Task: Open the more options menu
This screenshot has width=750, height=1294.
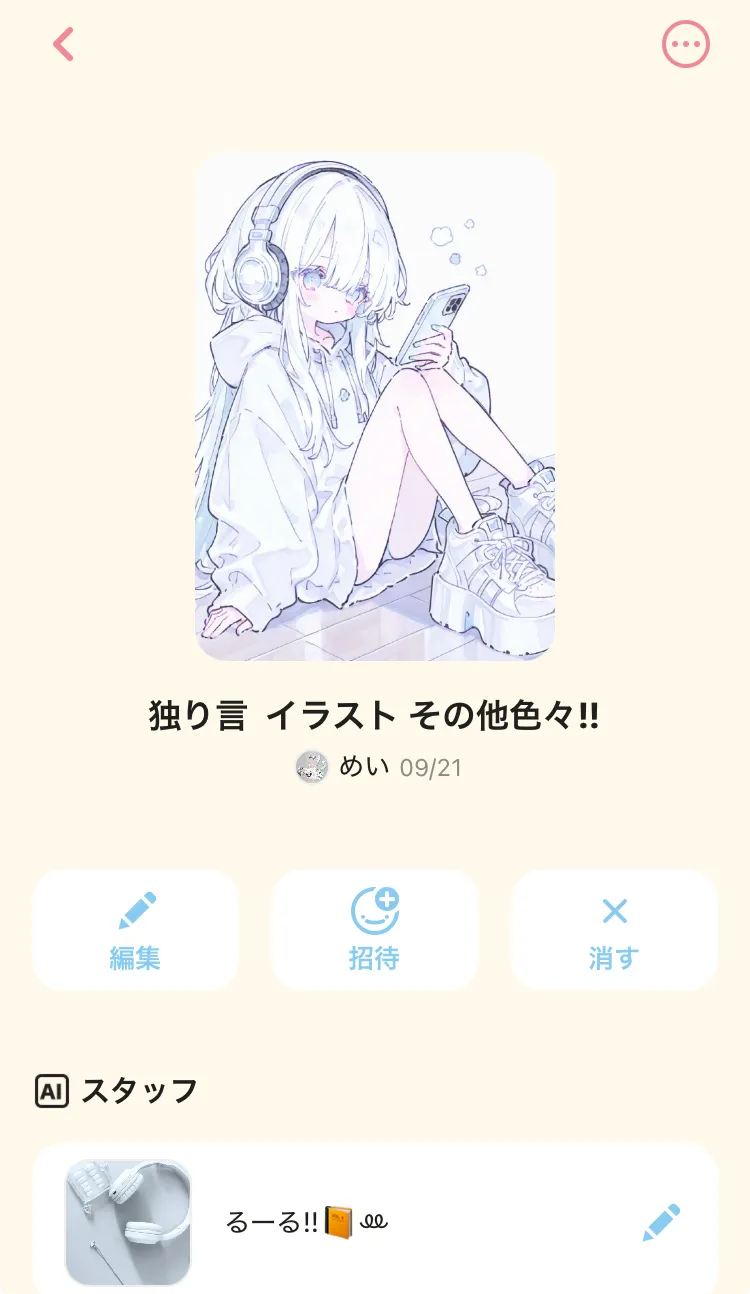Action: (686, 44)
